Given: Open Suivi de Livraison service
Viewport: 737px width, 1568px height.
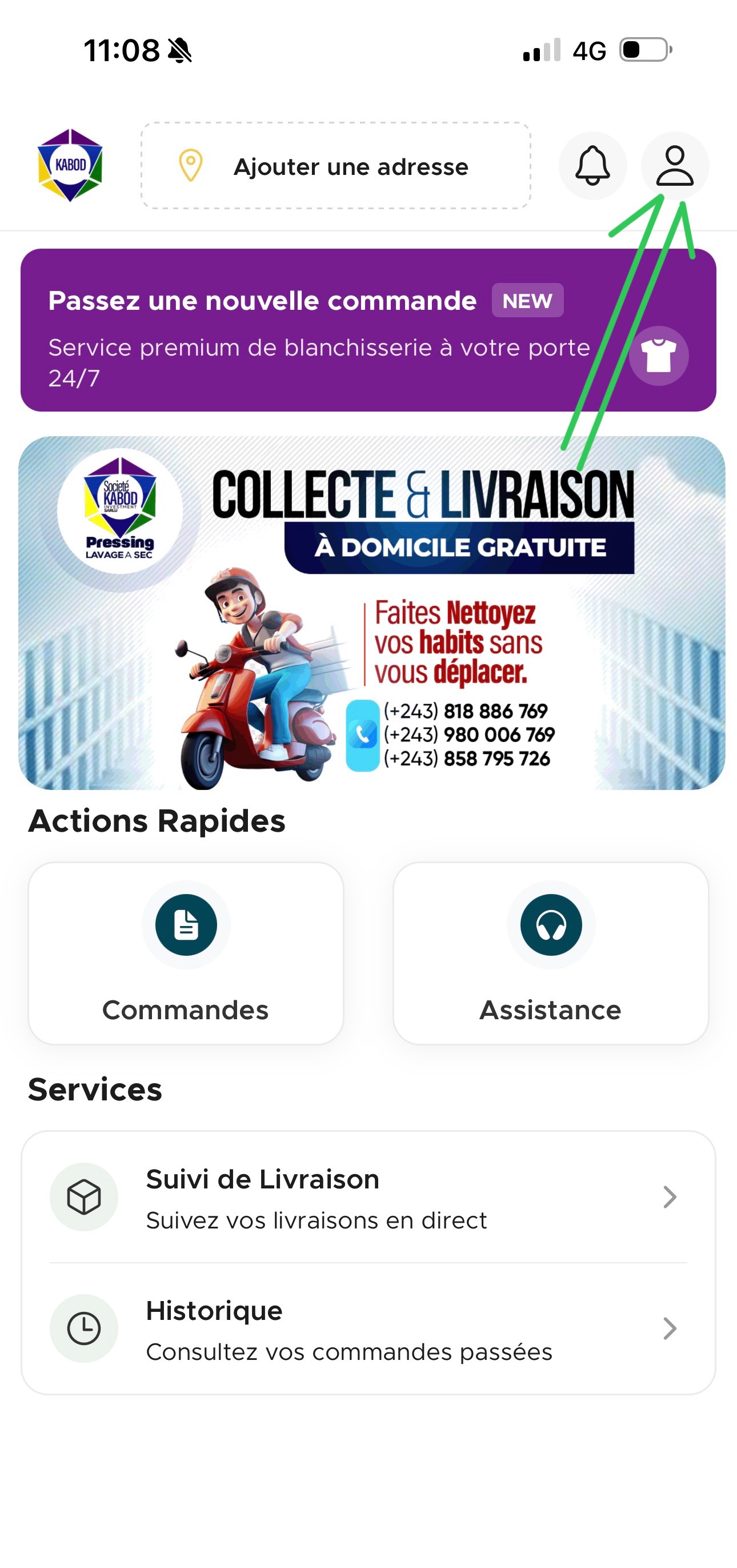Looking at the screenshot, I should click(x=367, y=1198).
